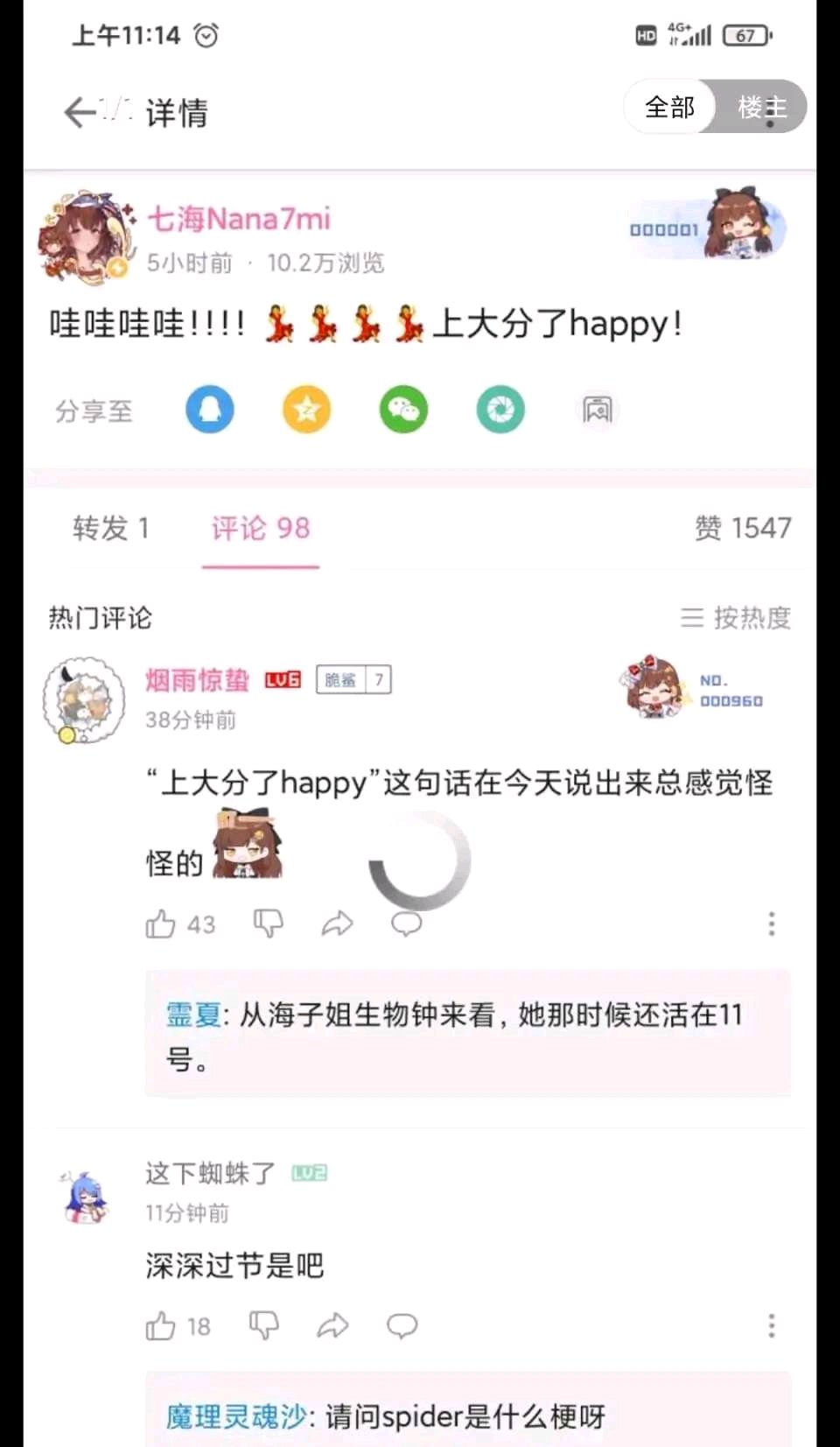Screen dimensions: 840x1447
Task: Share the post to WeChat Moments
Action: point(500,409)
